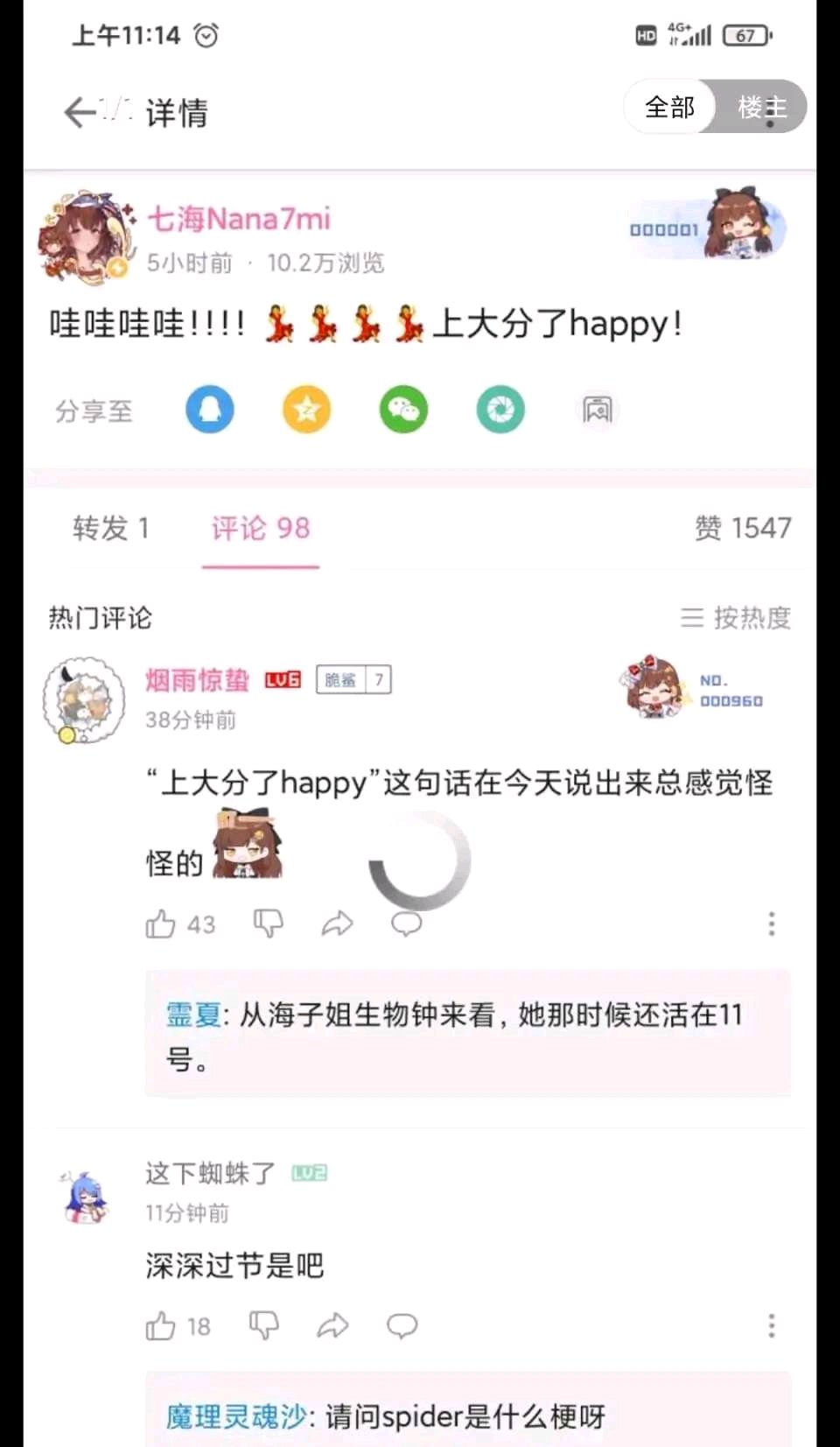Screen dimensions: 840x1447
Task: Share the post to WeChat Moments
Action: point(500,409)
